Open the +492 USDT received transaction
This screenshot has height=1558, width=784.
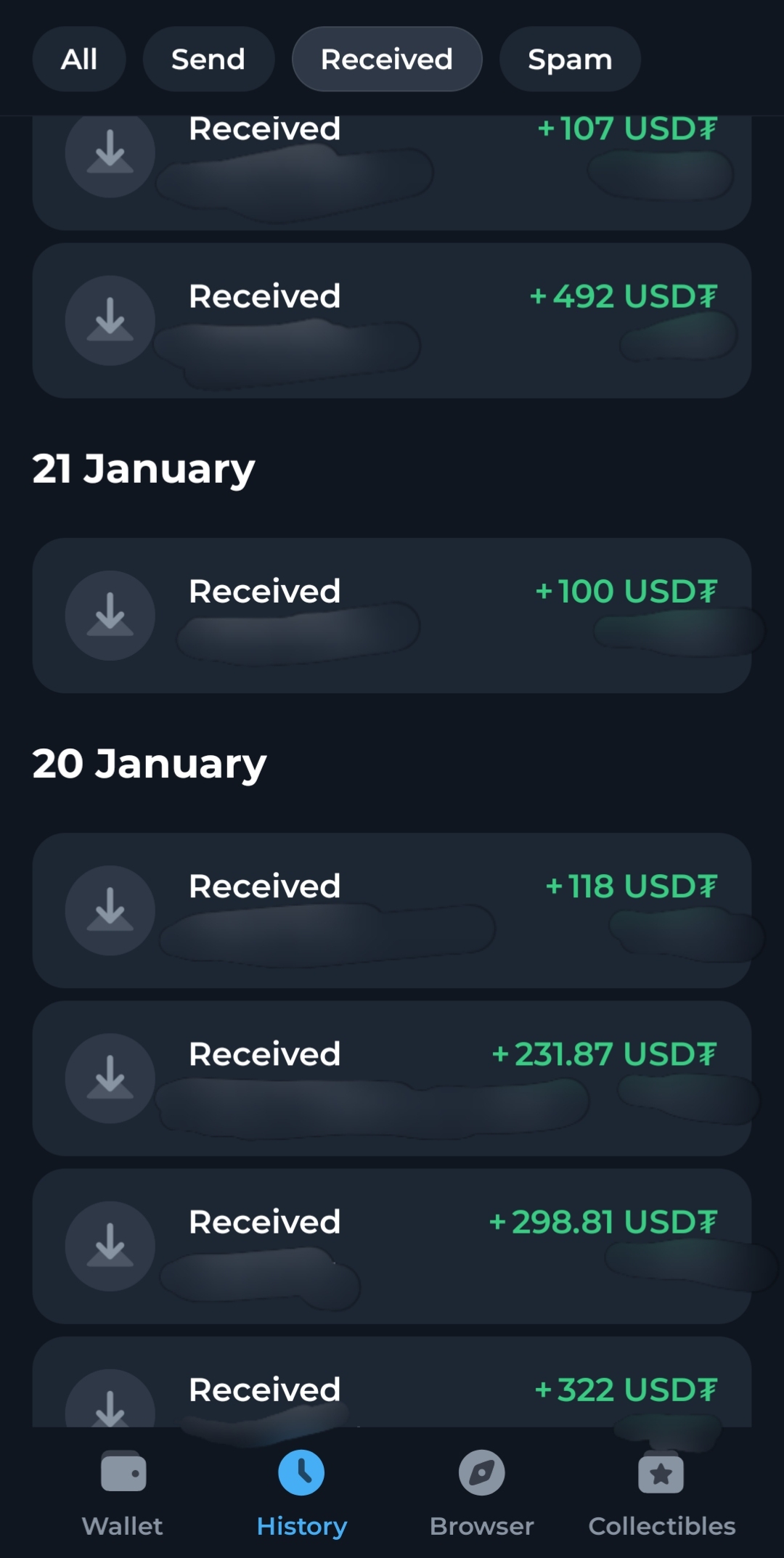click(x=392, y=320)
